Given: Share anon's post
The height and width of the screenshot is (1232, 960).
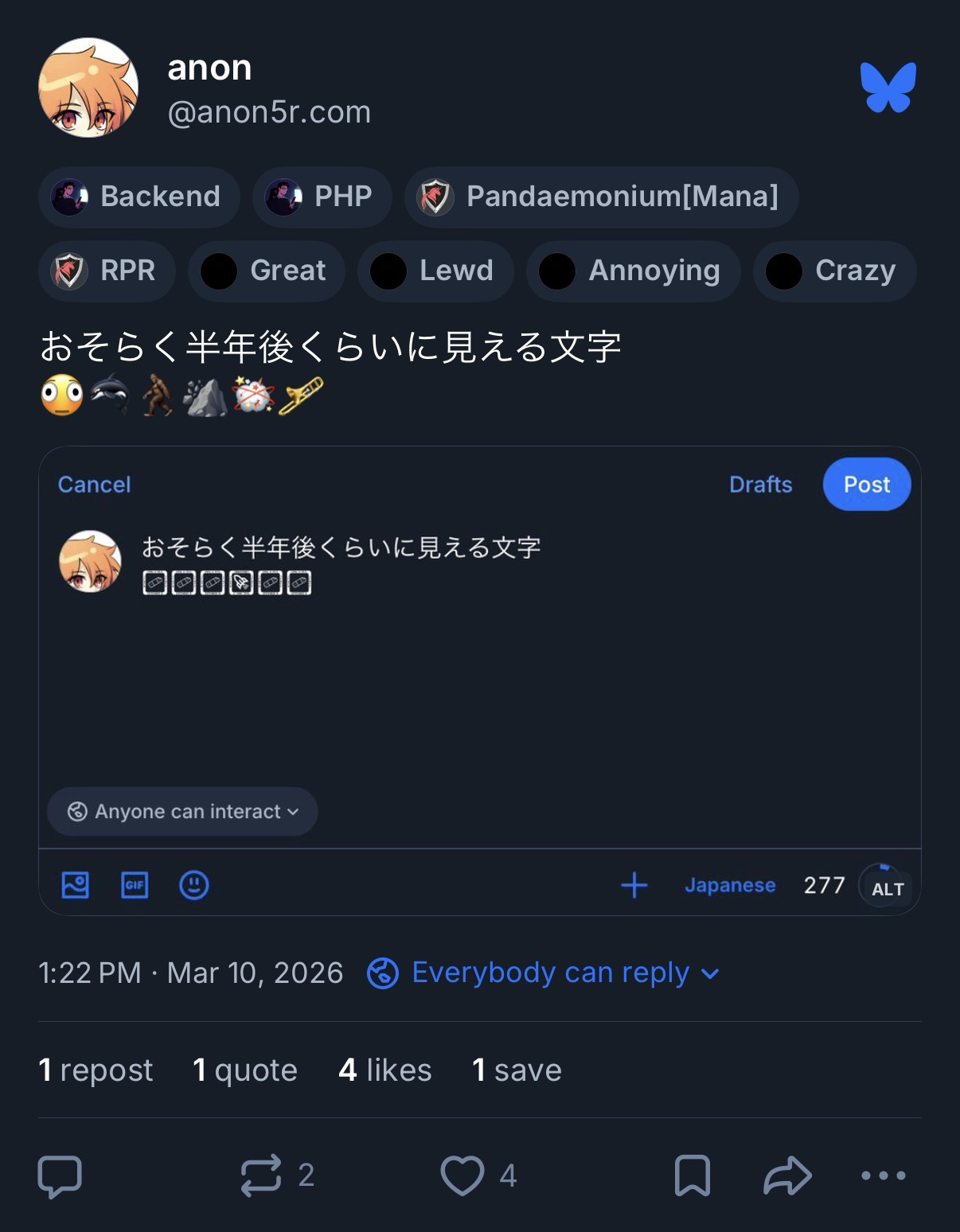Looking at the screenshot, I should coord(786,1175).
